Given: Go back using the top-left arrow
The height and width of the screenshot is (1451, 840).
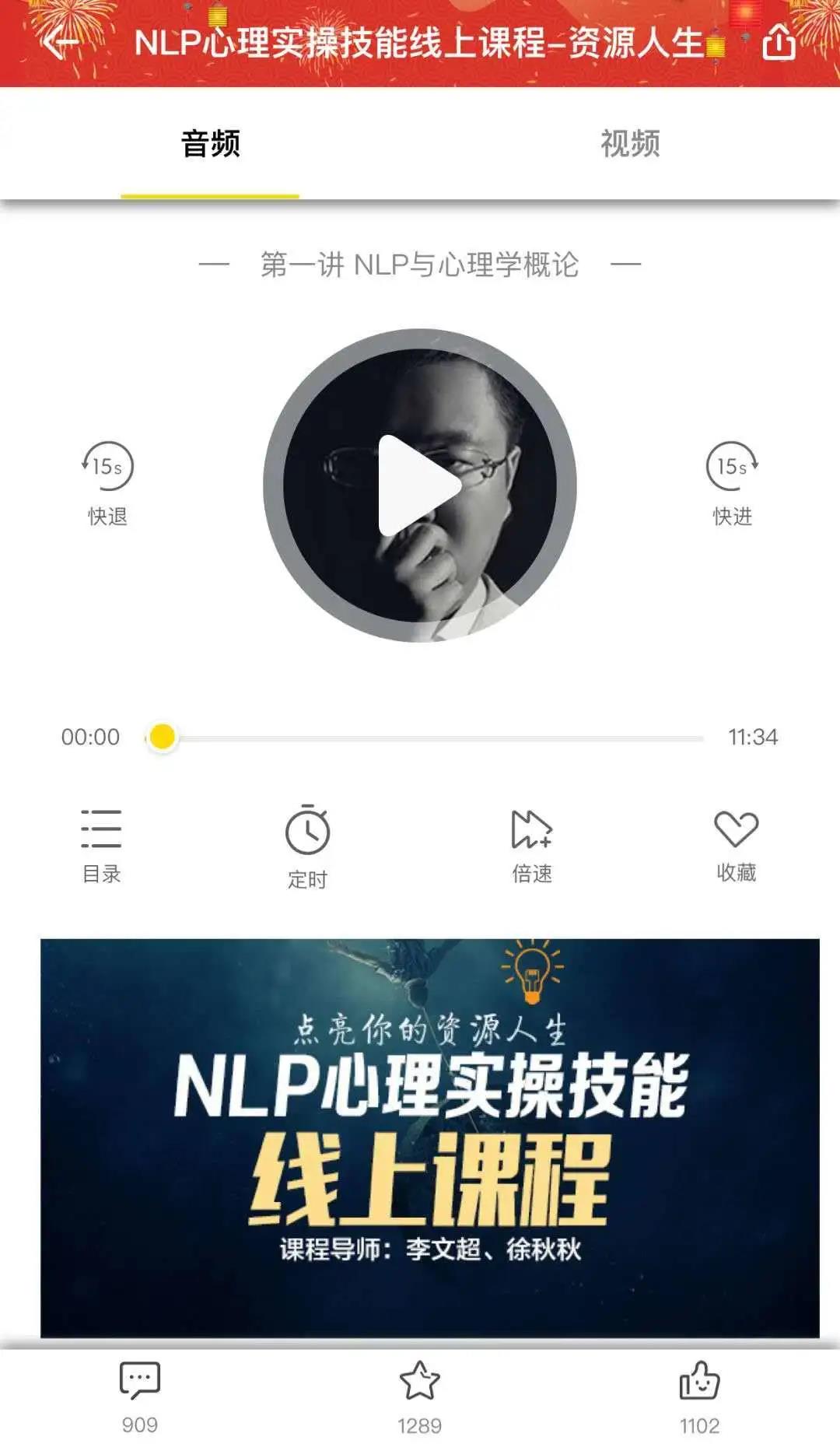Looking at the screenshot, I should pyautogui.click(x=61, y=42).
